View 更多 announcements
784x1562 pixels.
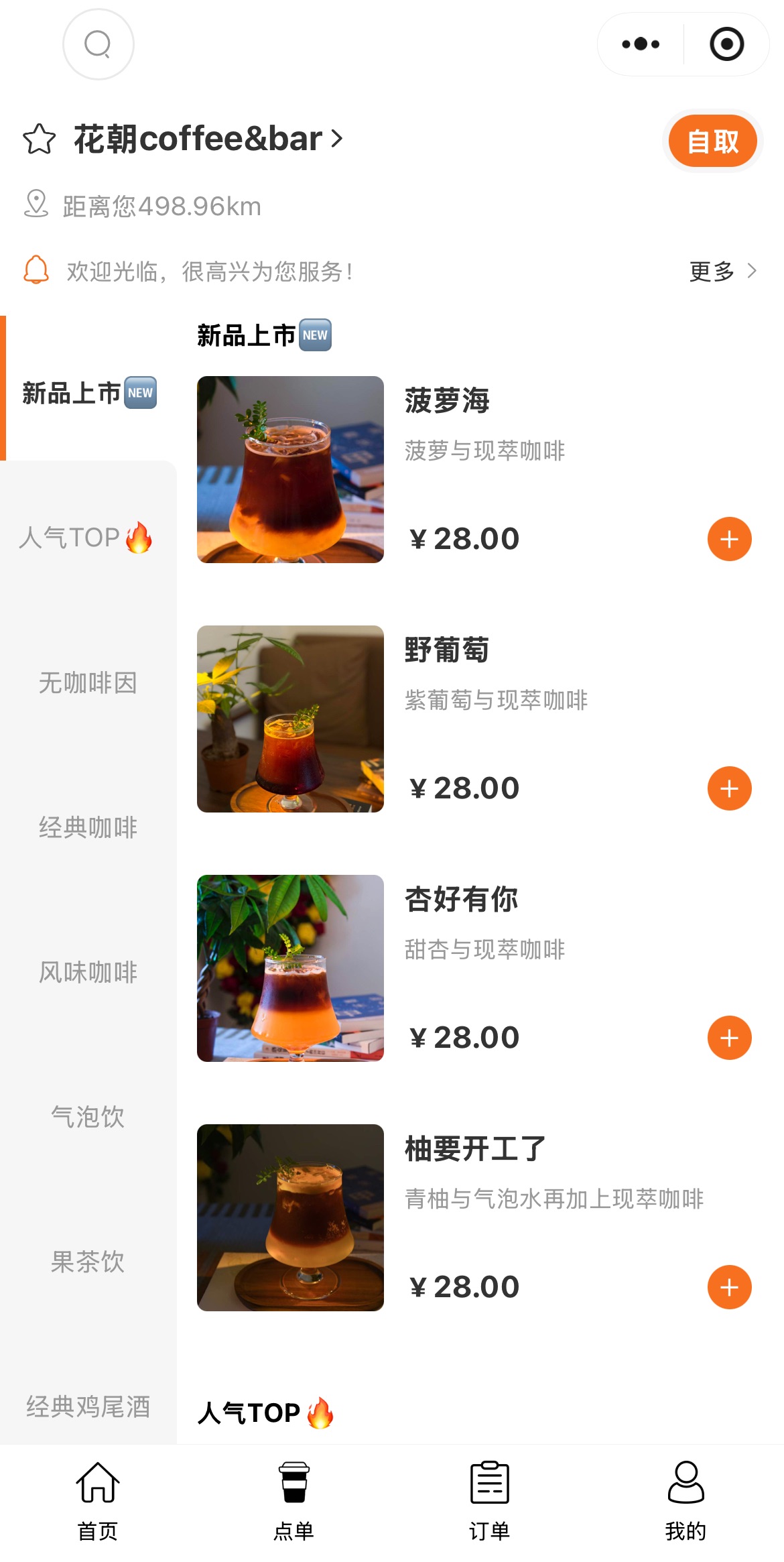coord(723,271)
